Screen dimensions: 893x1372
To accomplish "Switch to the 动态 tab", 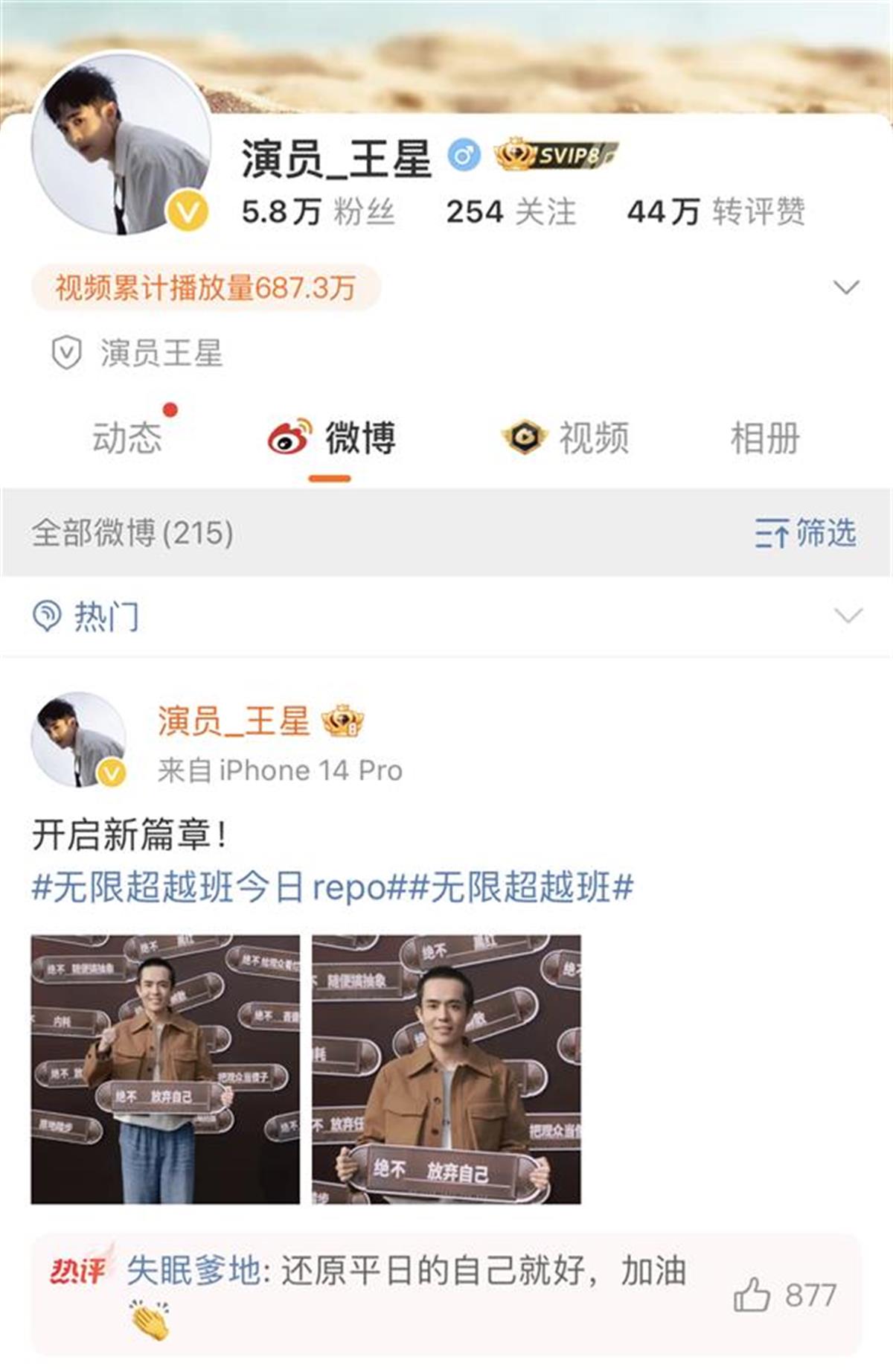I will 127,438.
